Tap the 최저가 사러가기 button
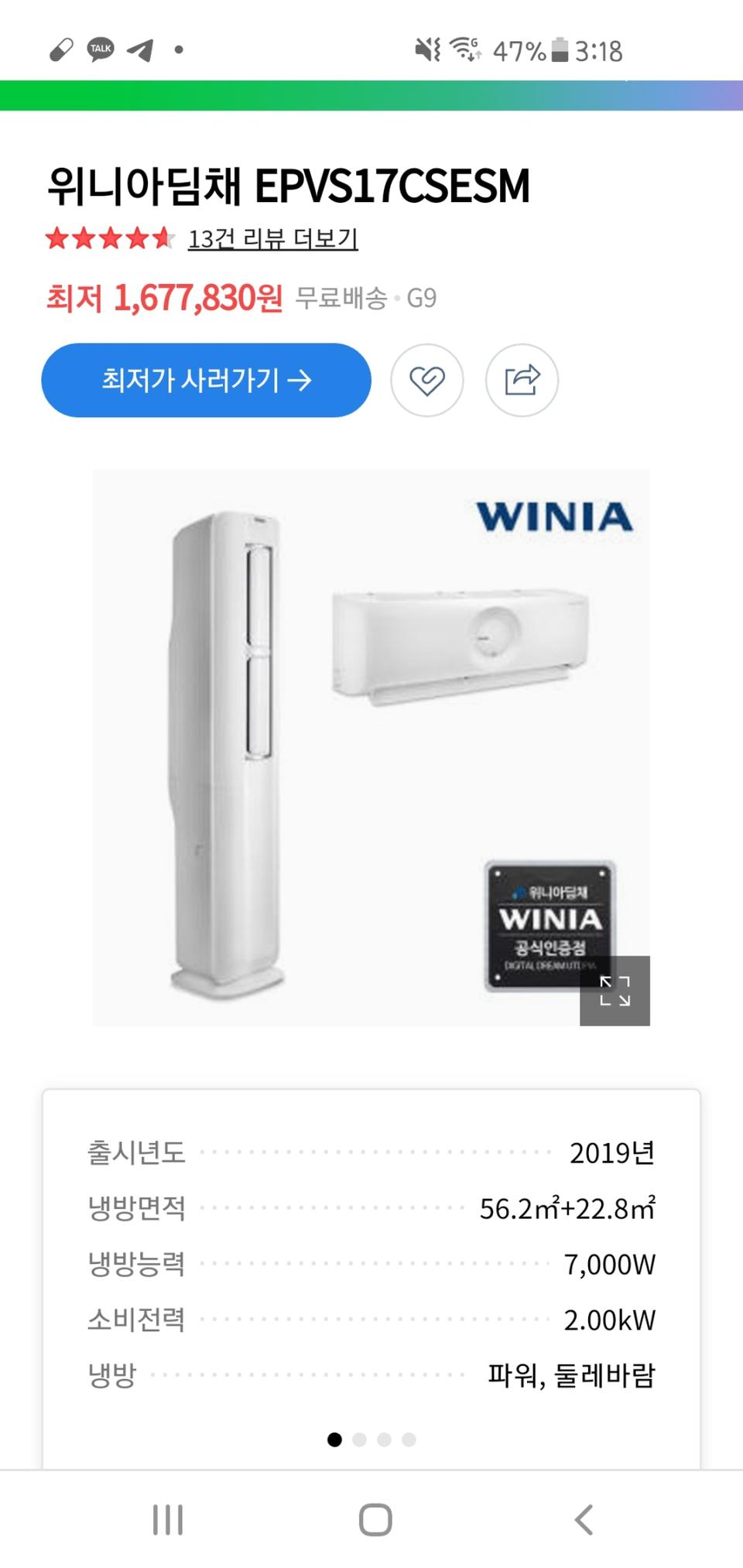The height and width of the screenshot is (1568, 743). (206, 380)
